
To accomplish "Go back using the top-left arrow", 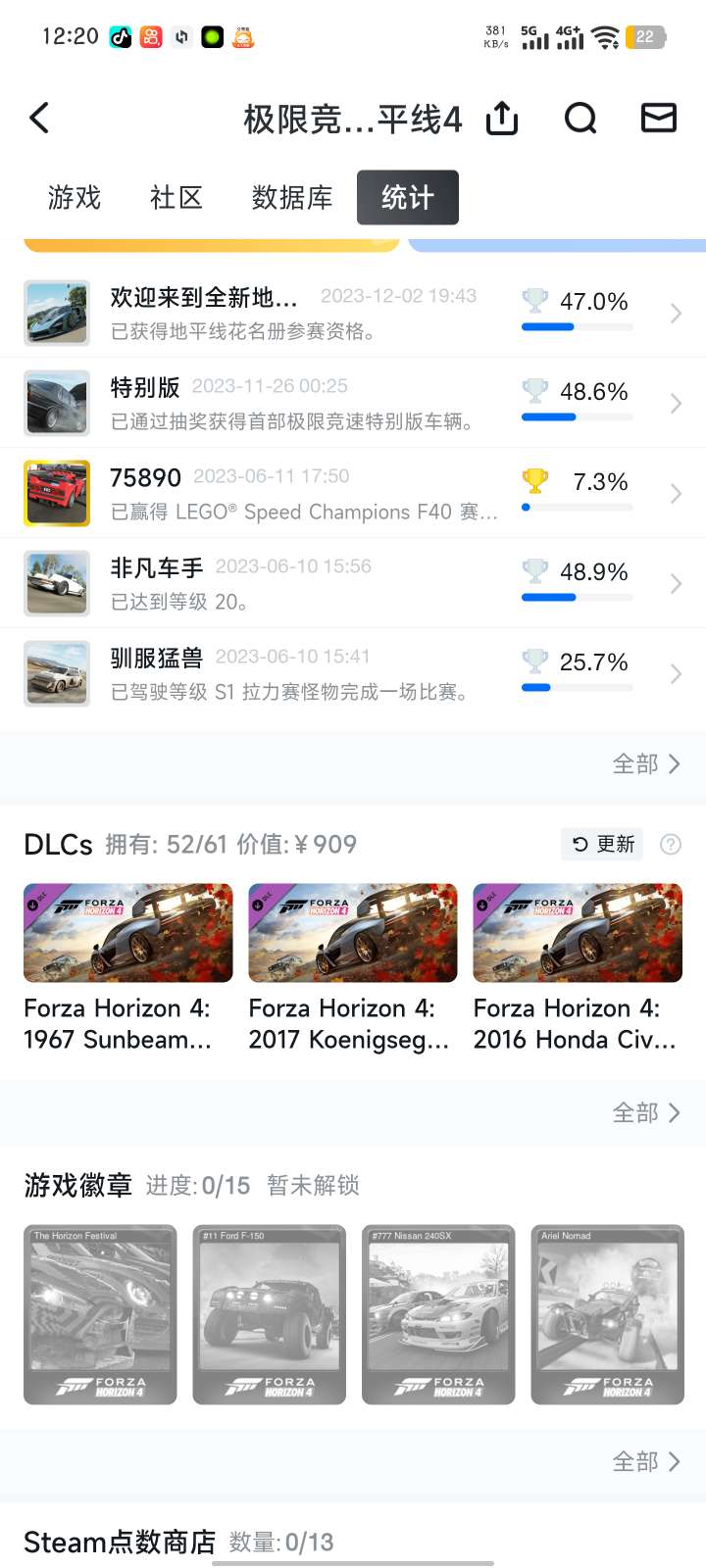I will coord(40,119).
